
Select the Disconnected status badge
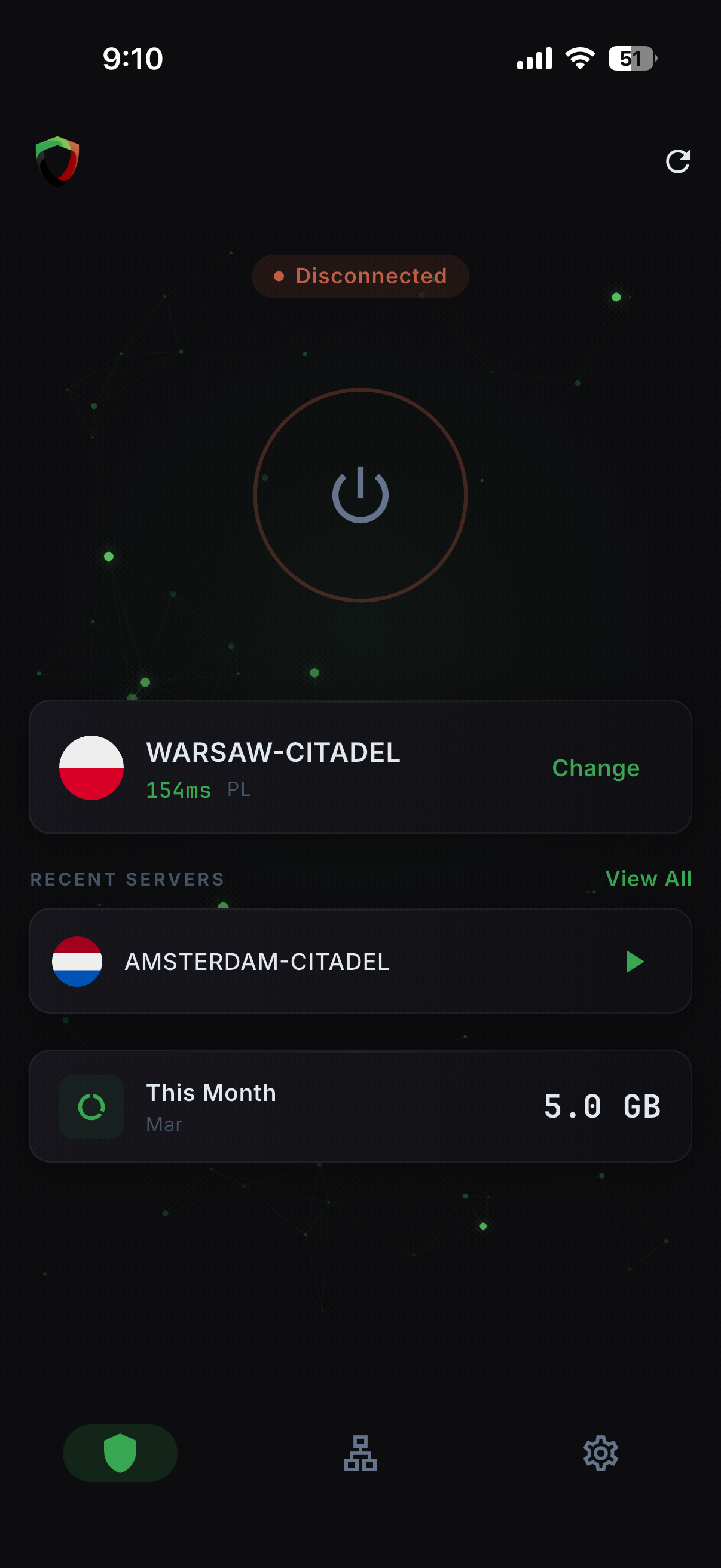coord(359,276)
